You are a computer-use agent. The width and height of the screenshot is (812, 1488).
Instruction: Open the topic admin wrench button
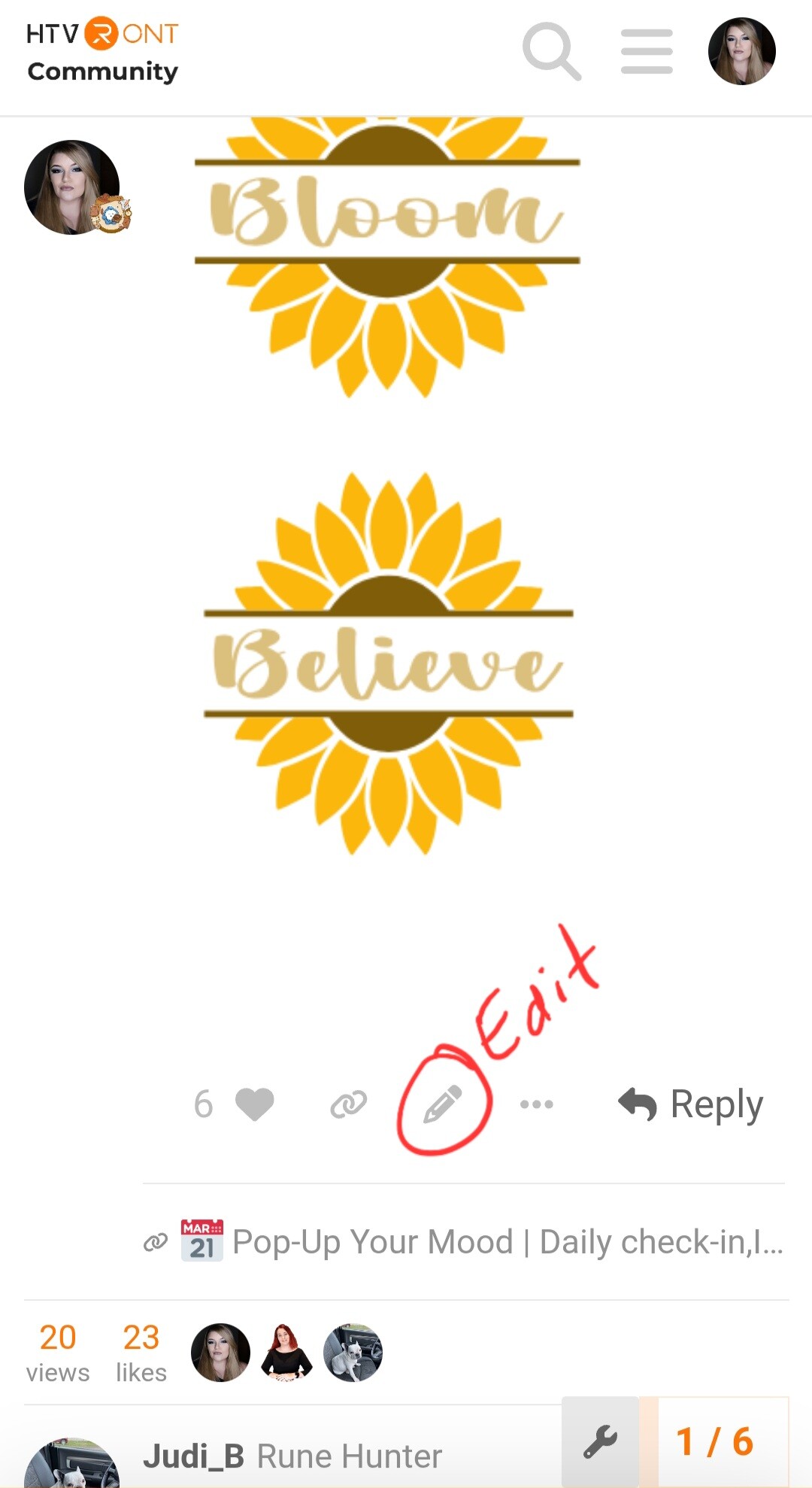tap(600, 1442)
